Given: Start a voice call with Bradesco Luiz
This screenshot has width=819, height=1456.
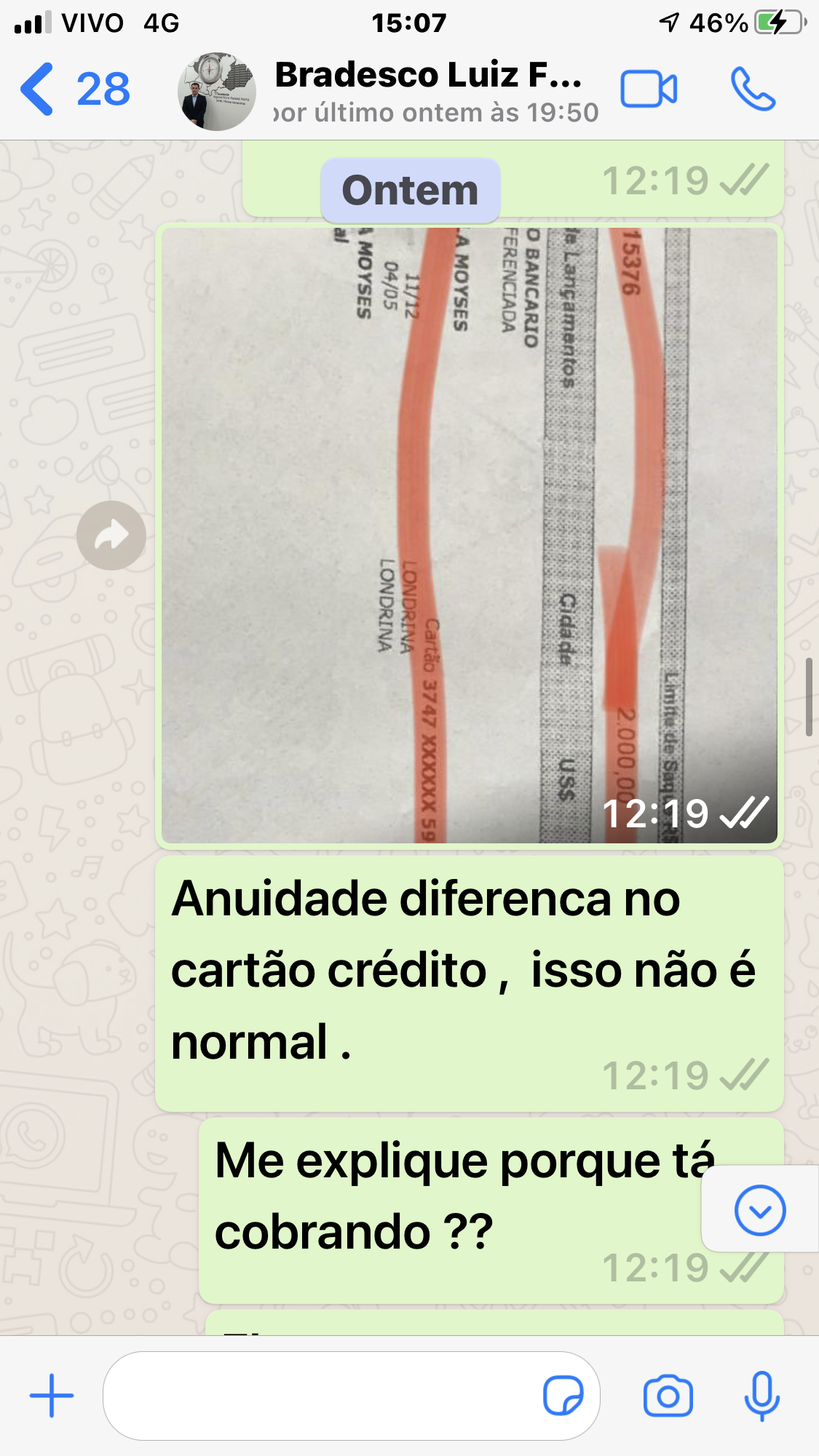Looking at the screenshot, I should pos(753,89).
